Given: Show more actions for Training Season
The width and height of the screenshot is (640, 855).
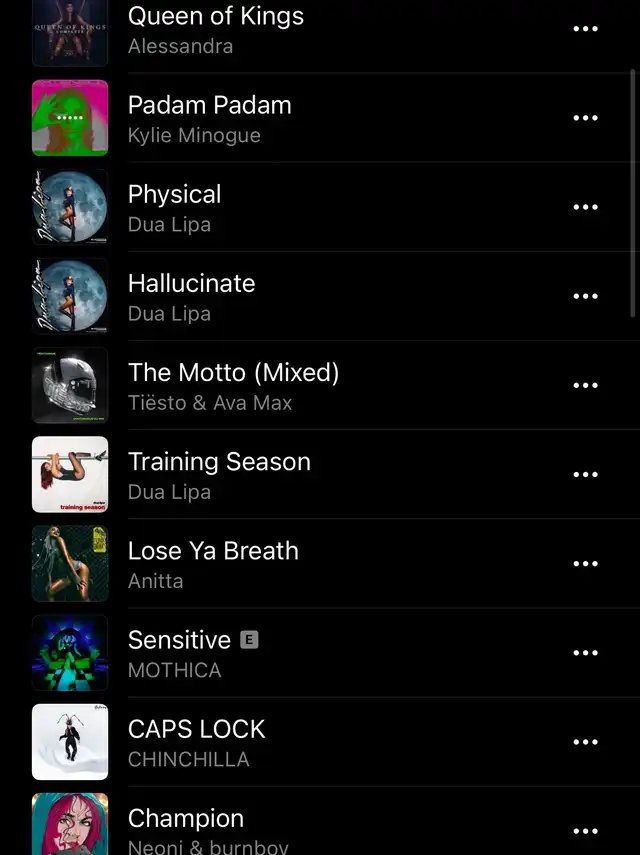Looking at the screenshot, I should coord(585,474).
